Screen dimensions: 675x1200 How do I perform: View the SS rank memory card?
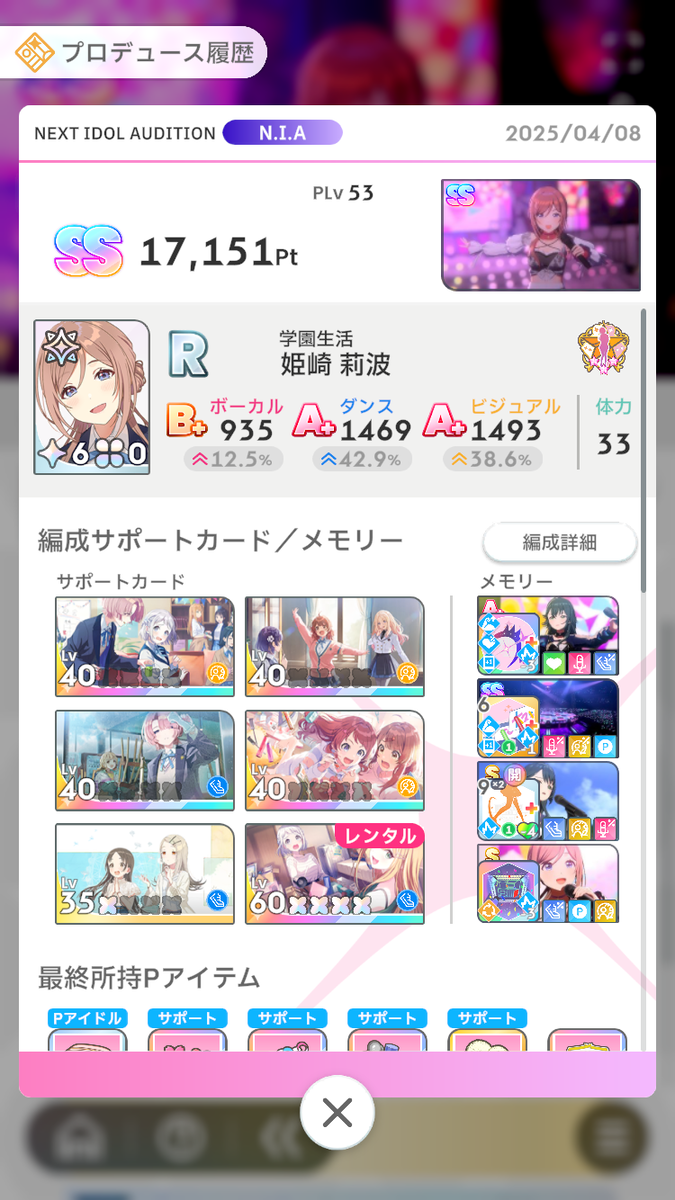point(547,719)
